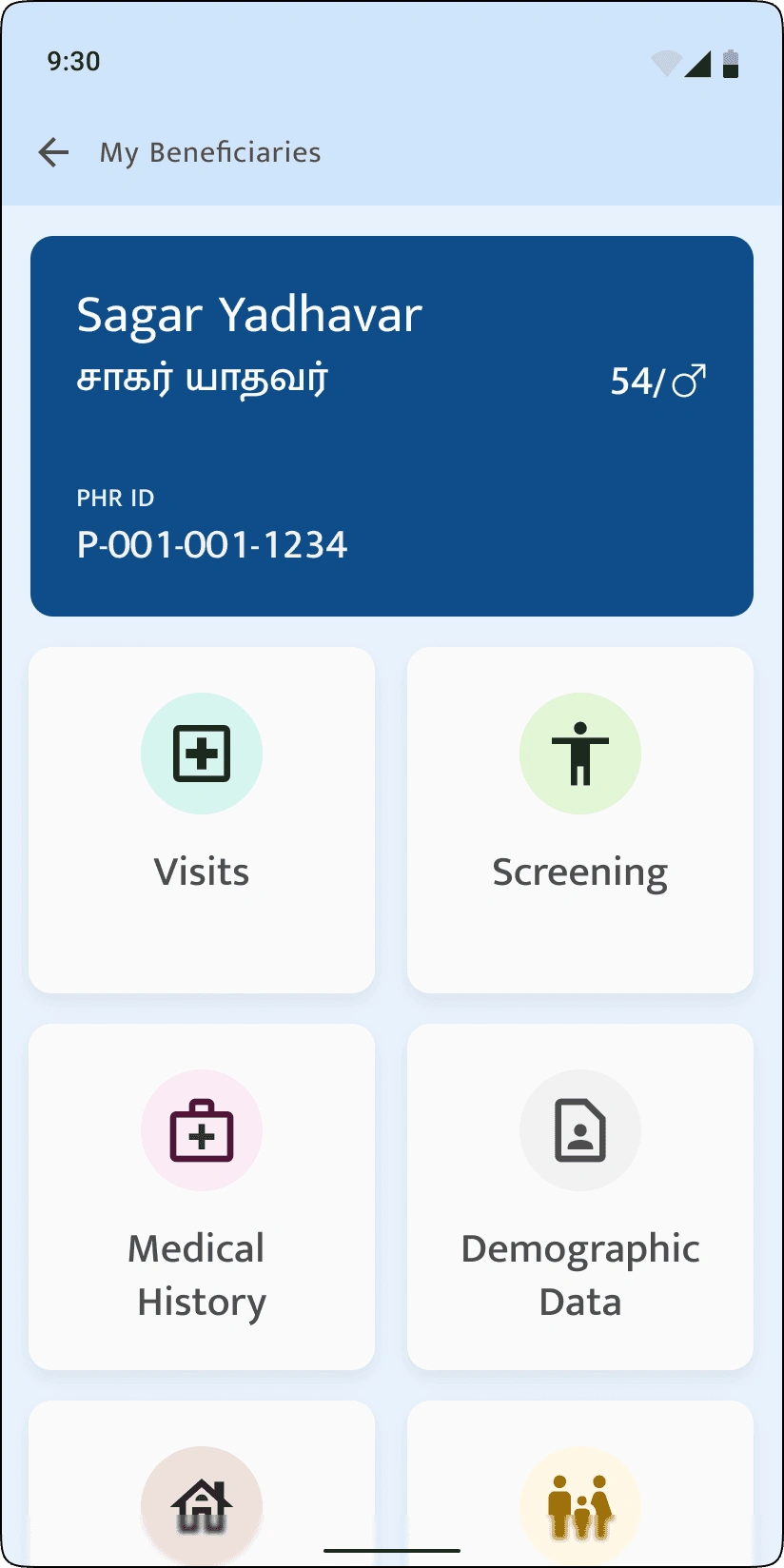Open the Visits card
This screenshot has height=1568, width=784.
click(202, 819)
